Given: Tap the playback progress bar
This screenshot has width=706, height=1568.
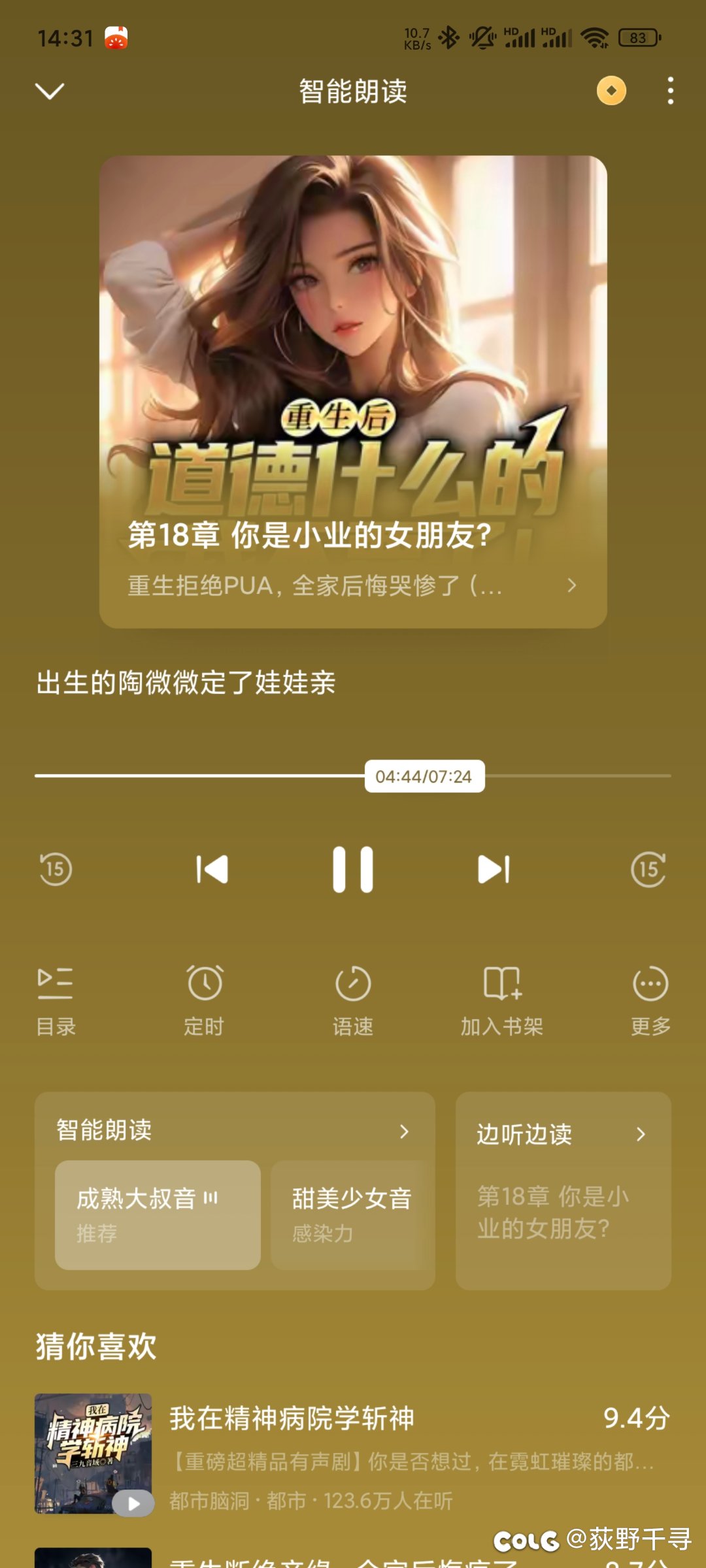Looking at the screenshot, I should [353, 776].
